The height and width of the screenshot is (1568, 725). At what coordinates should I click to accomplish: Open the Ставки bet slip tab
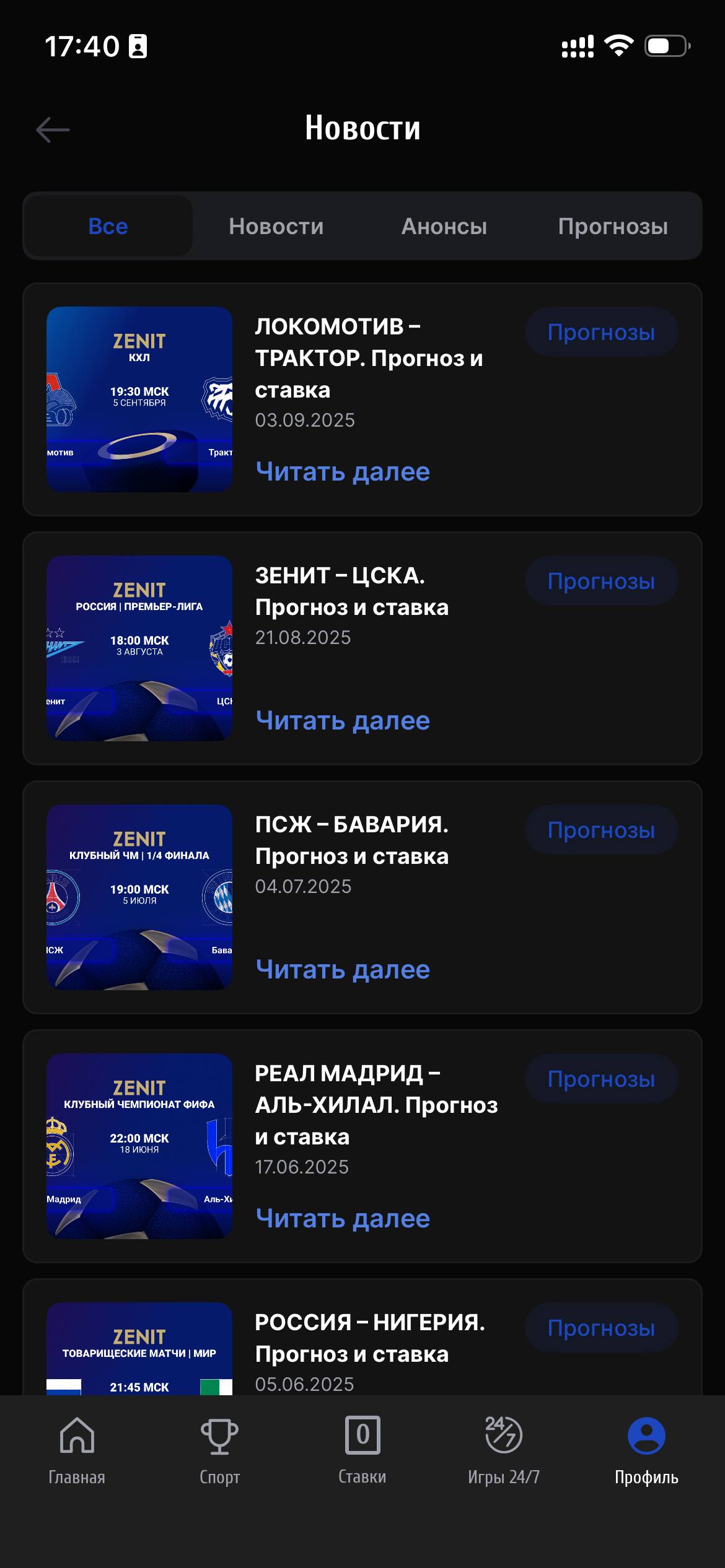click(362, 1450)
